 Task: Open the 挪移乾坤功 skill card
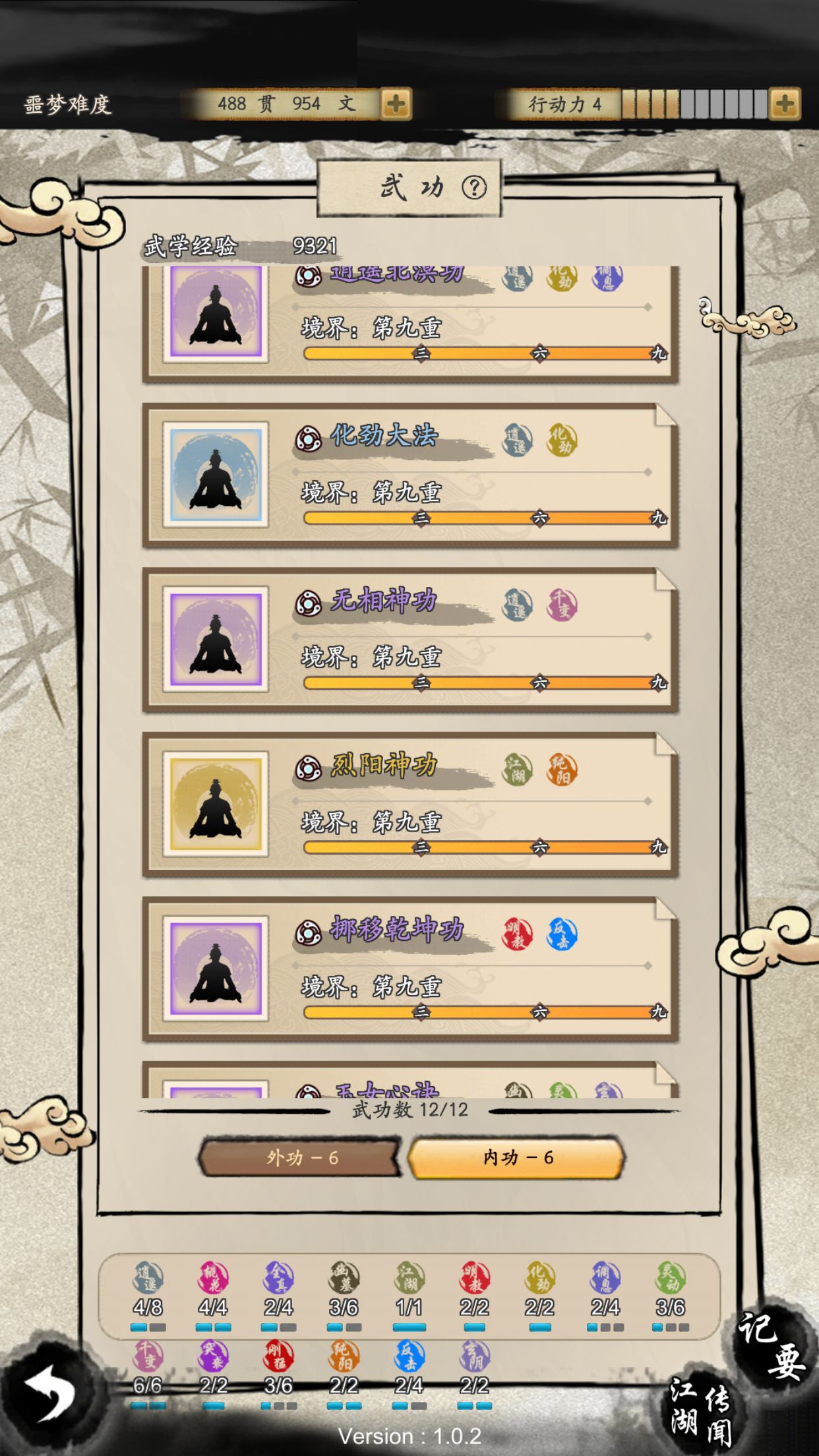point(410,969)
